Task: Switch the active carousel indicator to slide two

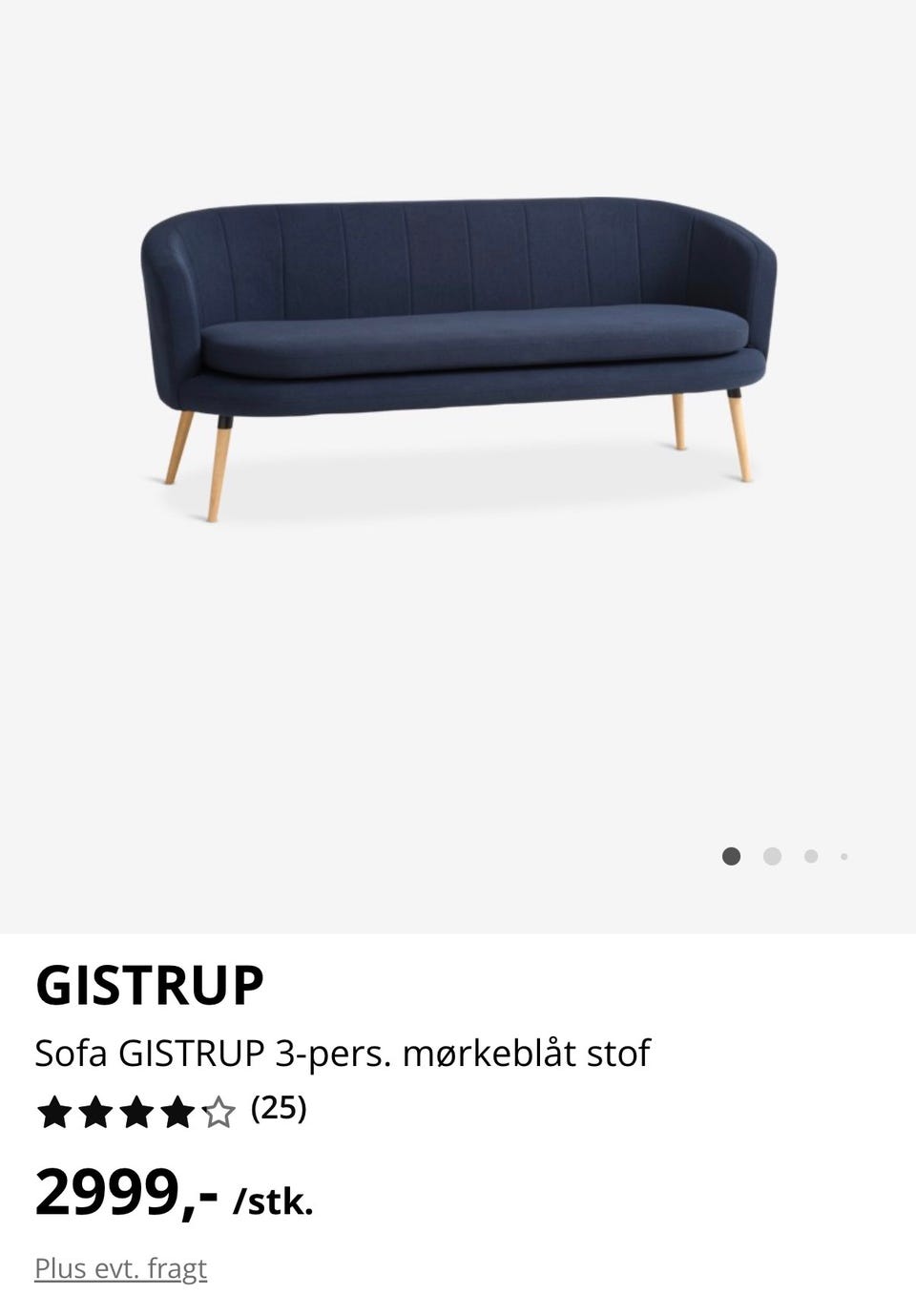Action: click(x=772, y=857)
